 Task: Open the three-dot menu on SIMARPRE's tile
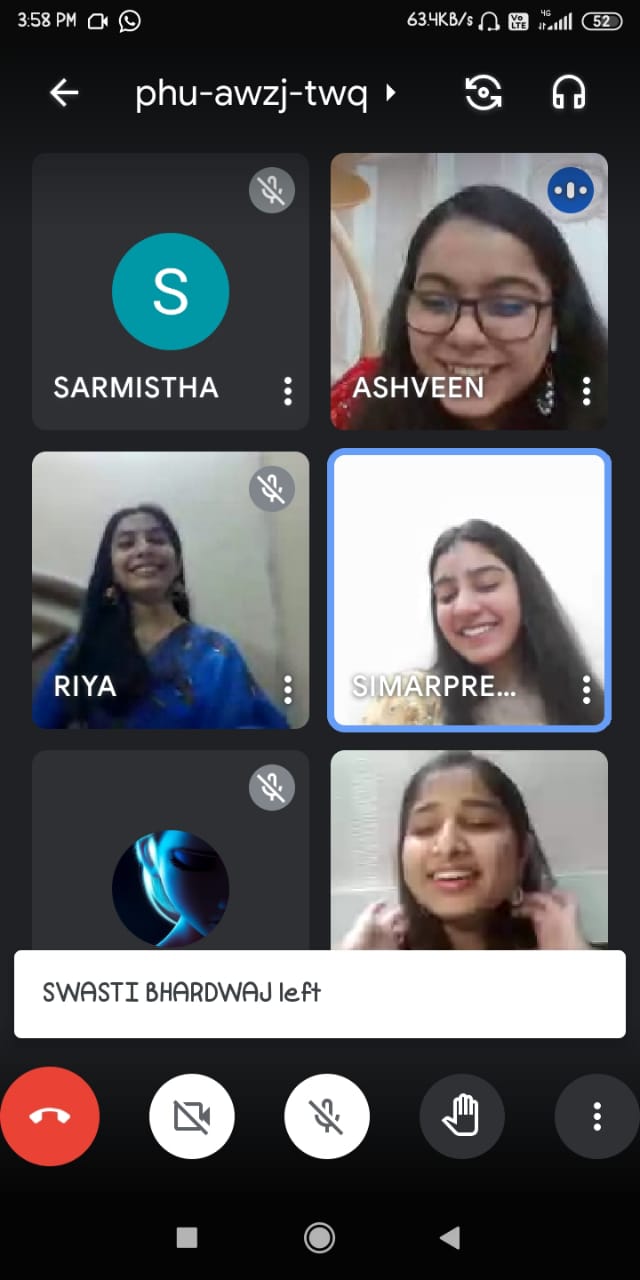[x=586, y=689]
